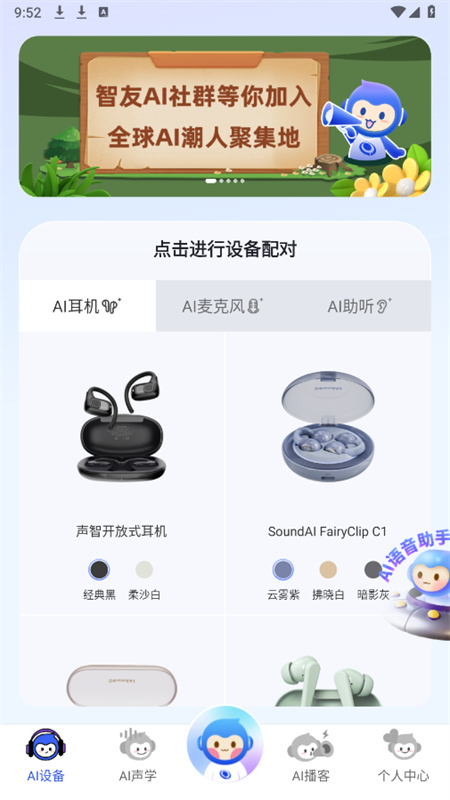Switch to the AI助听 tab

coord(360,306)
